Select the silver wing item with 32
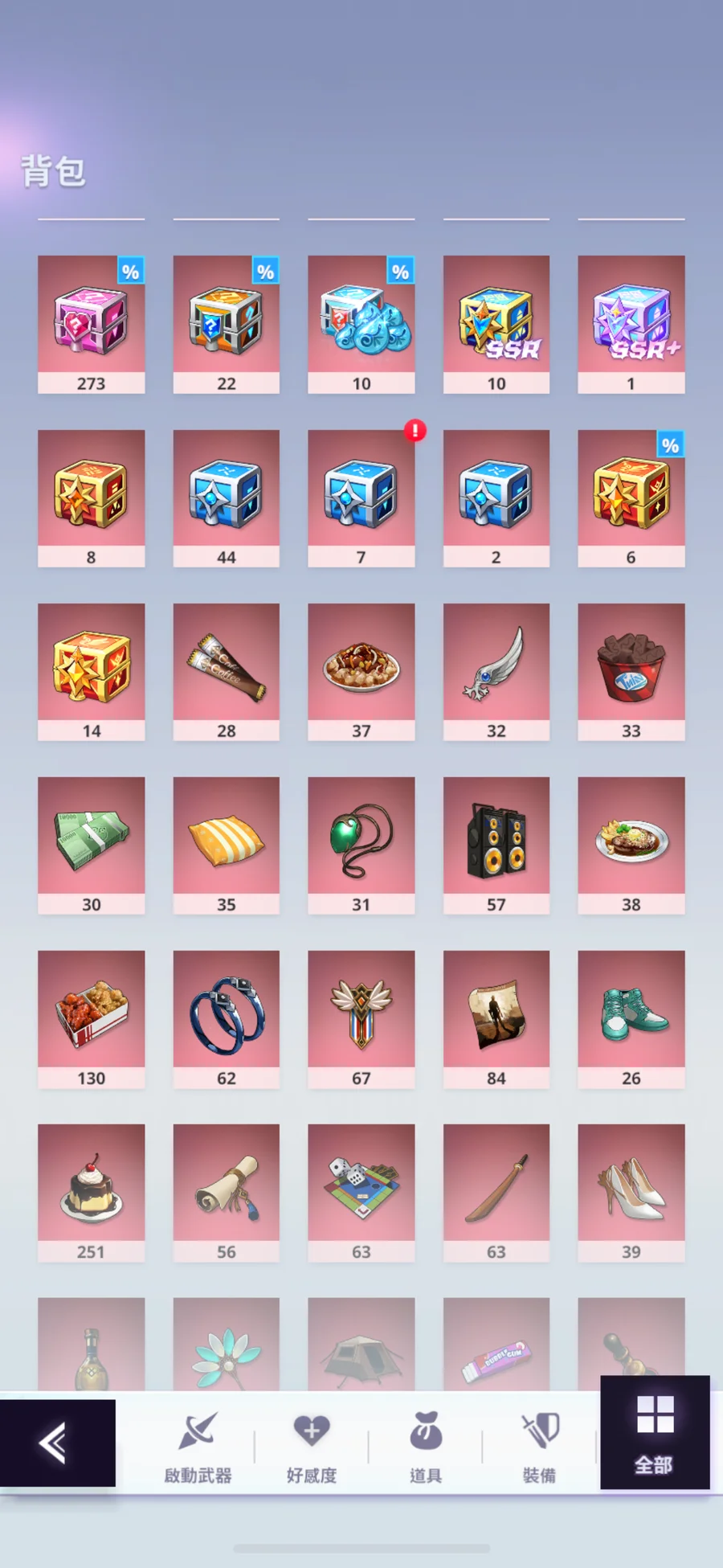The height and width of the screenshot is (1568, 723). pos(496,670)
